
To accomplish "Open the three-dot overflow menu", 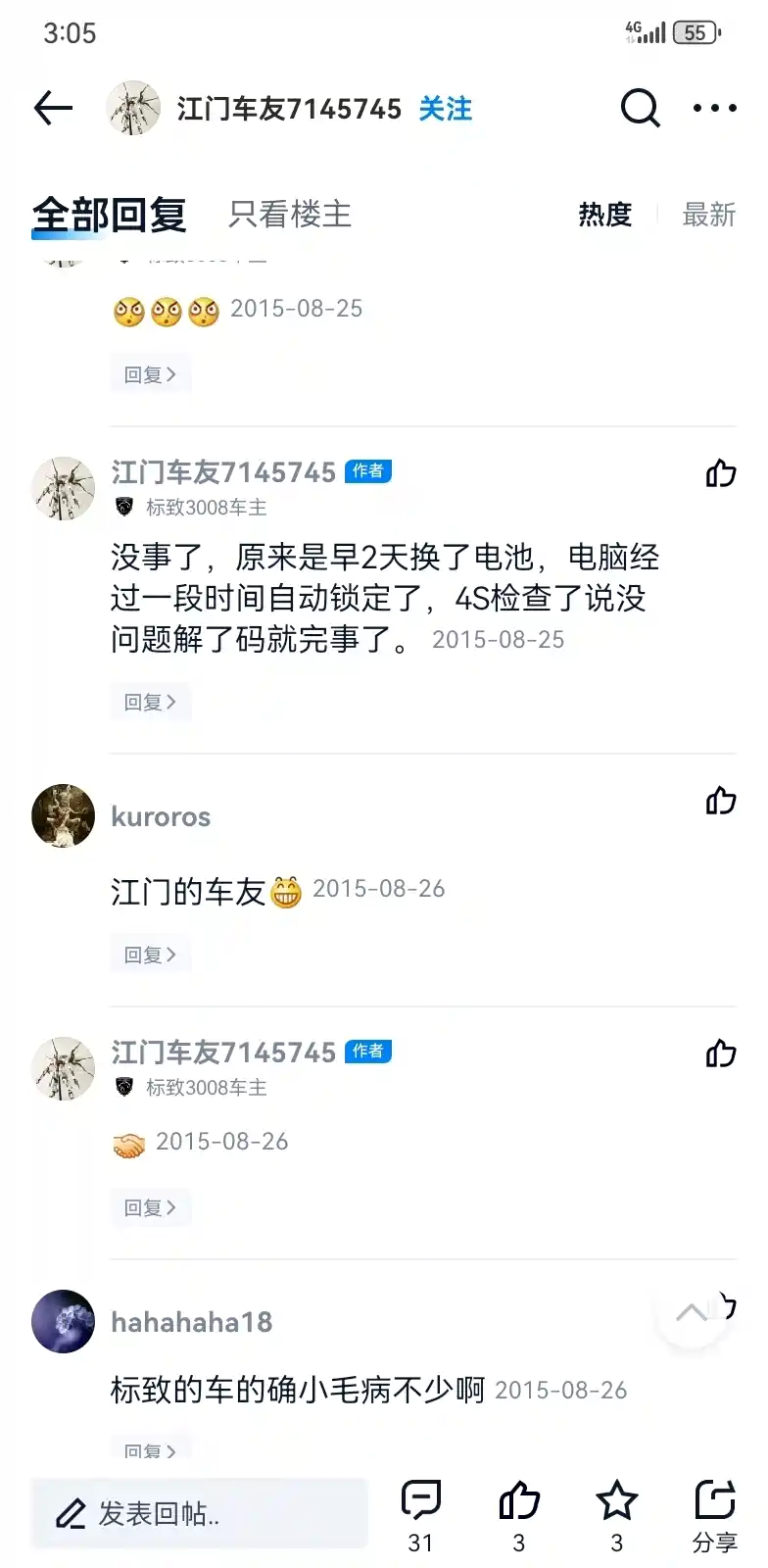I will (x=714, y=108).
